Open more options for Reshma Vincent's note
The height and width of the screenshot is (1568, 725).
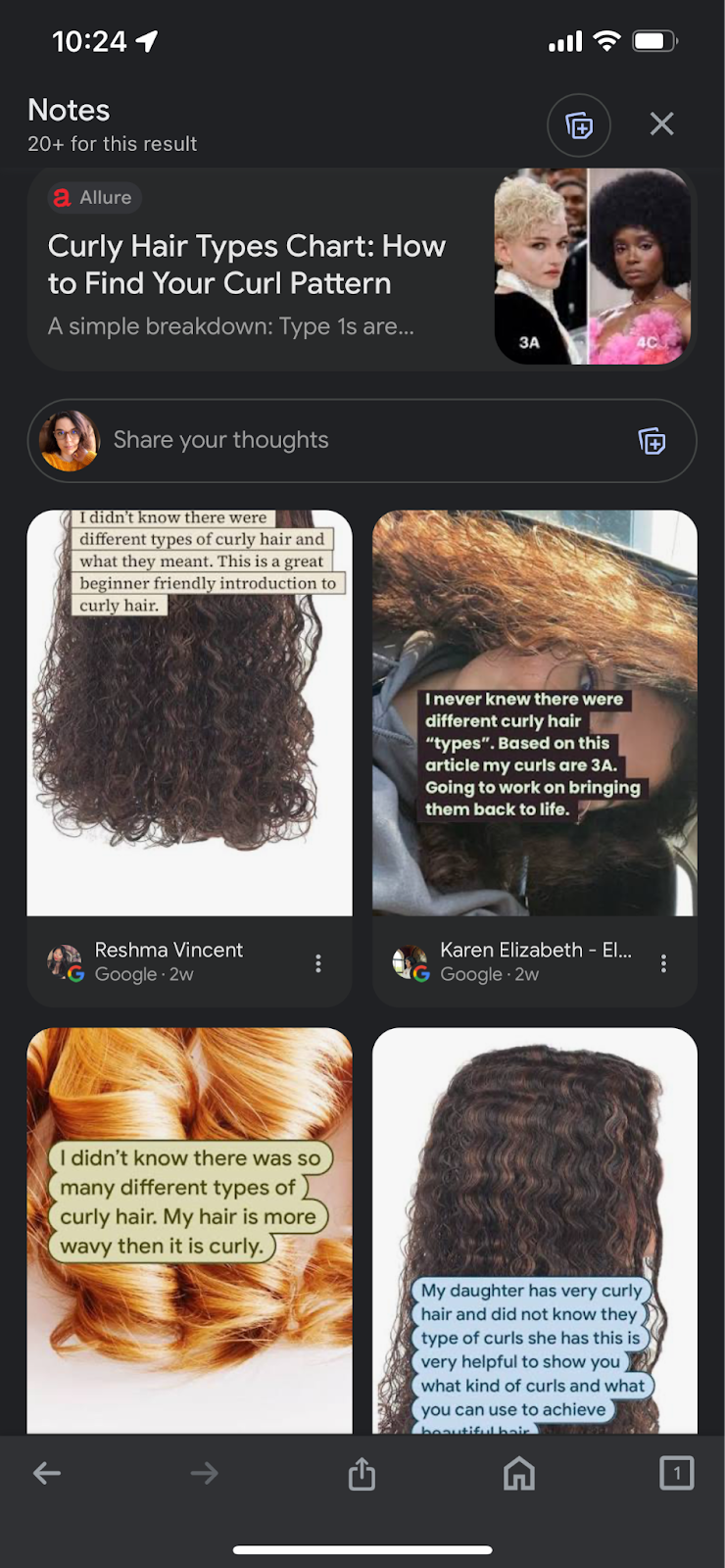(x=318, y=963)
